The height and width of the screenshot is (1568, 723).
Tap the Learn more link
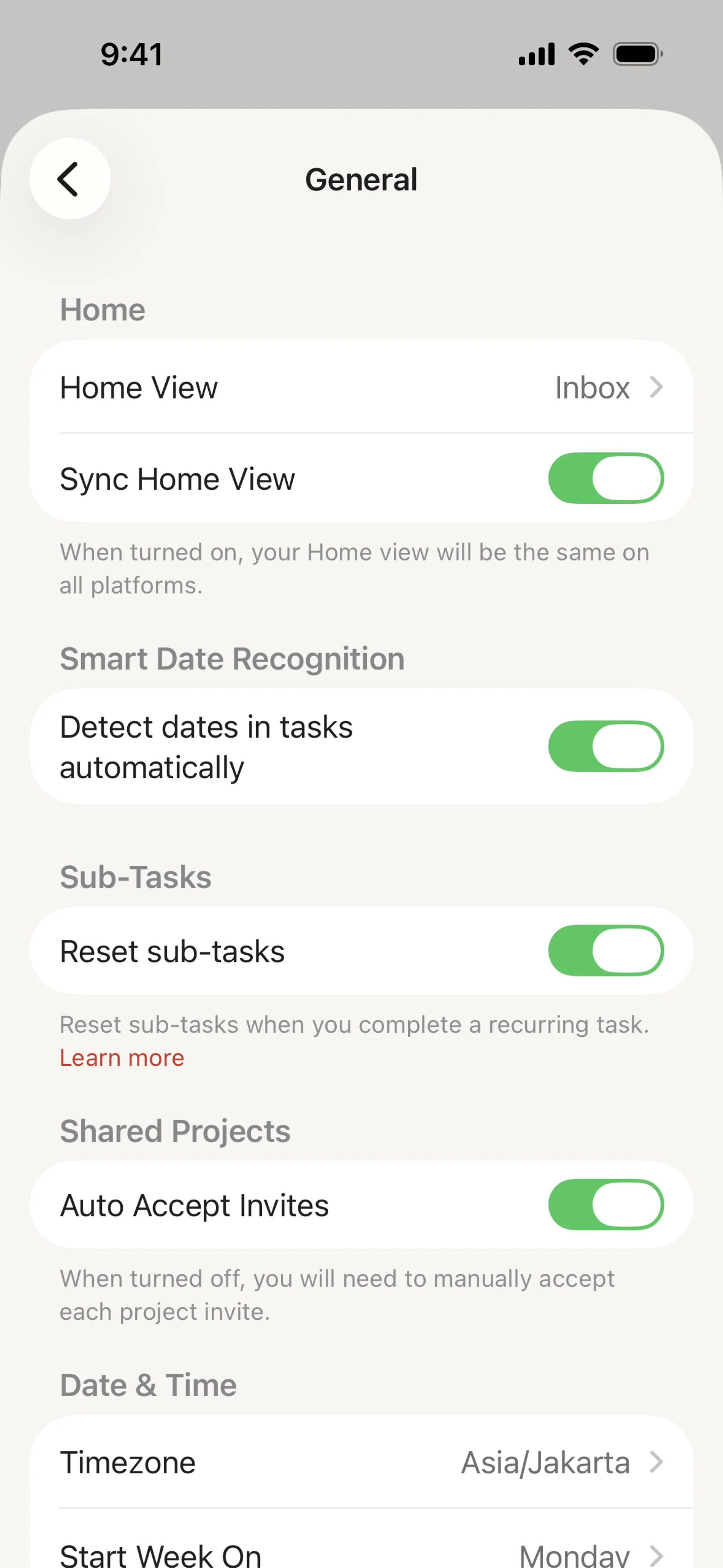tap(122, 1058)
